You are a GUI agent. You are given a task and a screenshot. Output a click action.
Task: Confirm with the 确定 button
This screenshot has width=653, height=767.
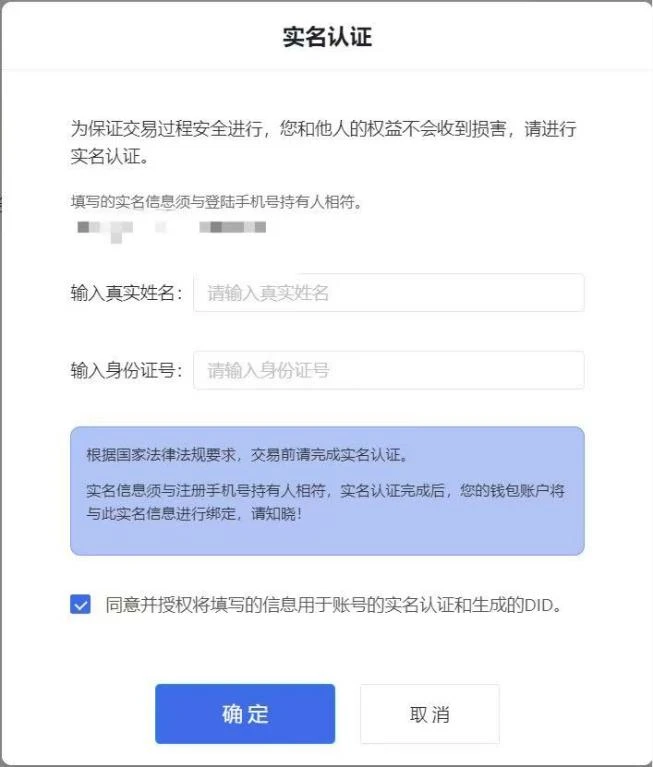pyautogui.click(x=245, y=714)
